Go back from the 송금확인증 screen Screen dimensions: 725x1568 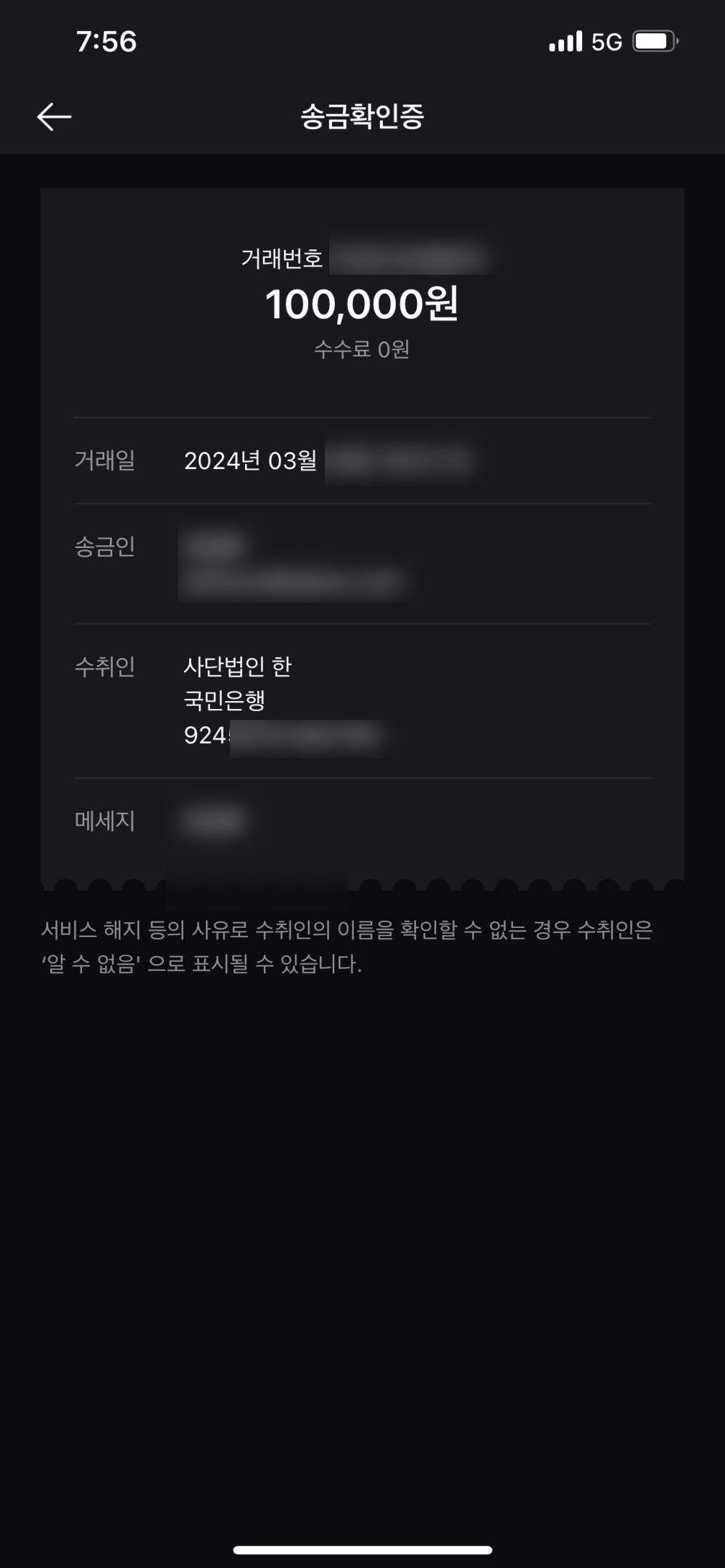[54, 117]
